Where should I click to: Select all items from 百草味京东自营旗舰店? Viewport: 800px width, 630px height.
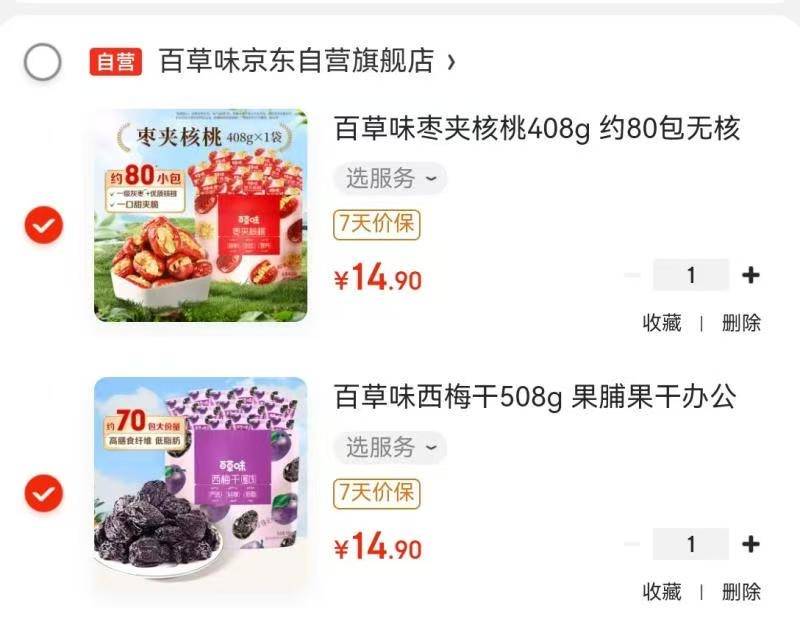coord(43,62)
